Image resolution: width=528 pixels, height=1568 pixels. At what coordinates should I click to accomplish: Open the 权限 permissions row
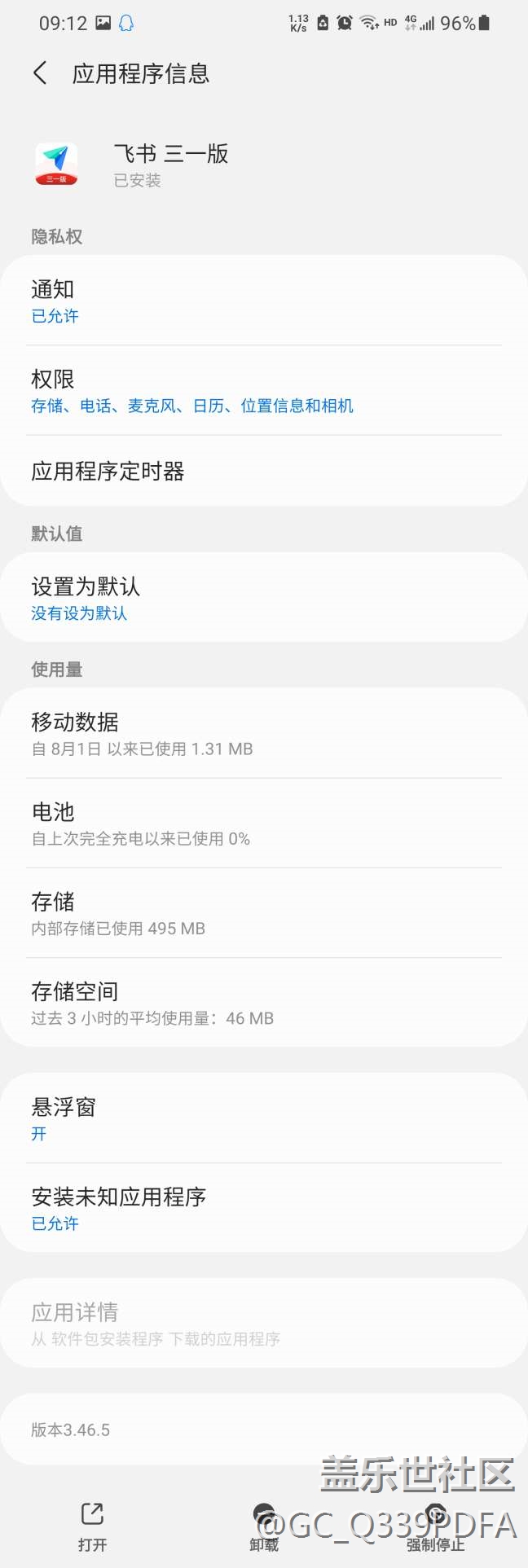pos(264,390)
